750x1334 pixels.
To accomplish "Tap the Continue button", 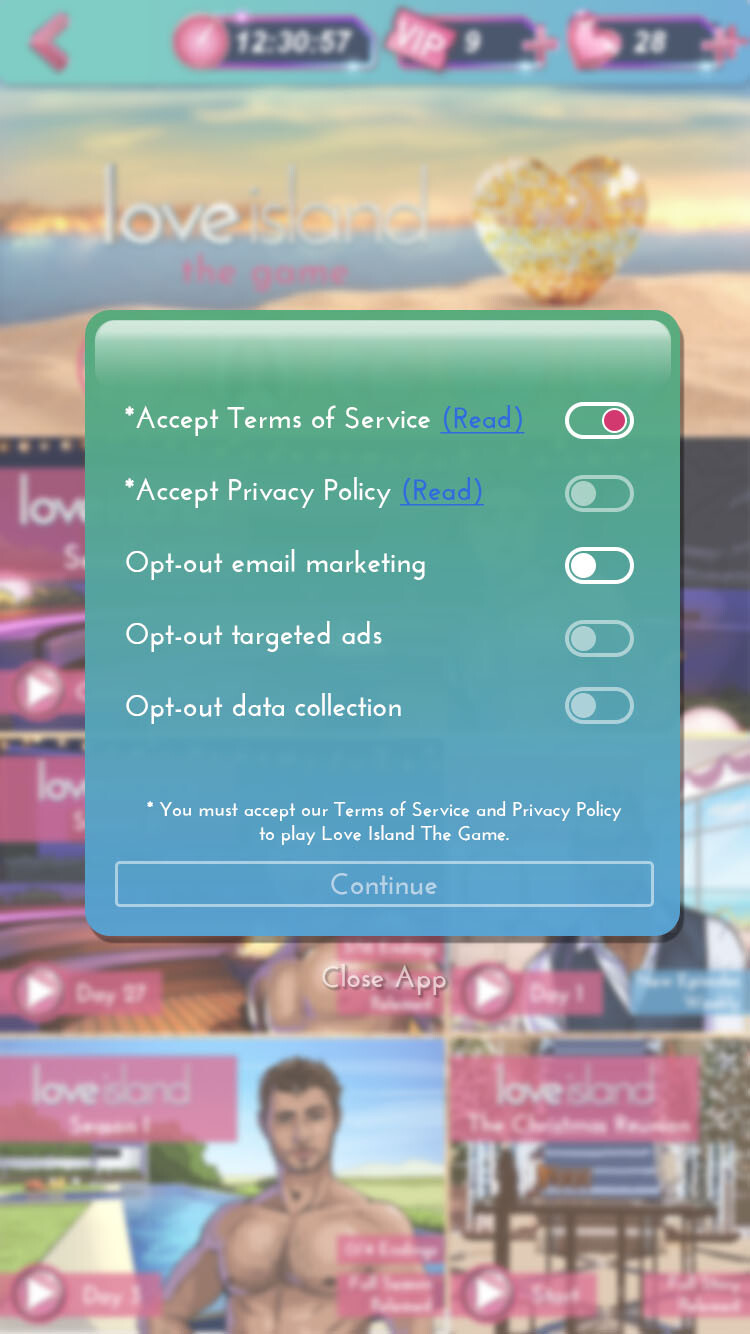I will (x=384, y=885).
